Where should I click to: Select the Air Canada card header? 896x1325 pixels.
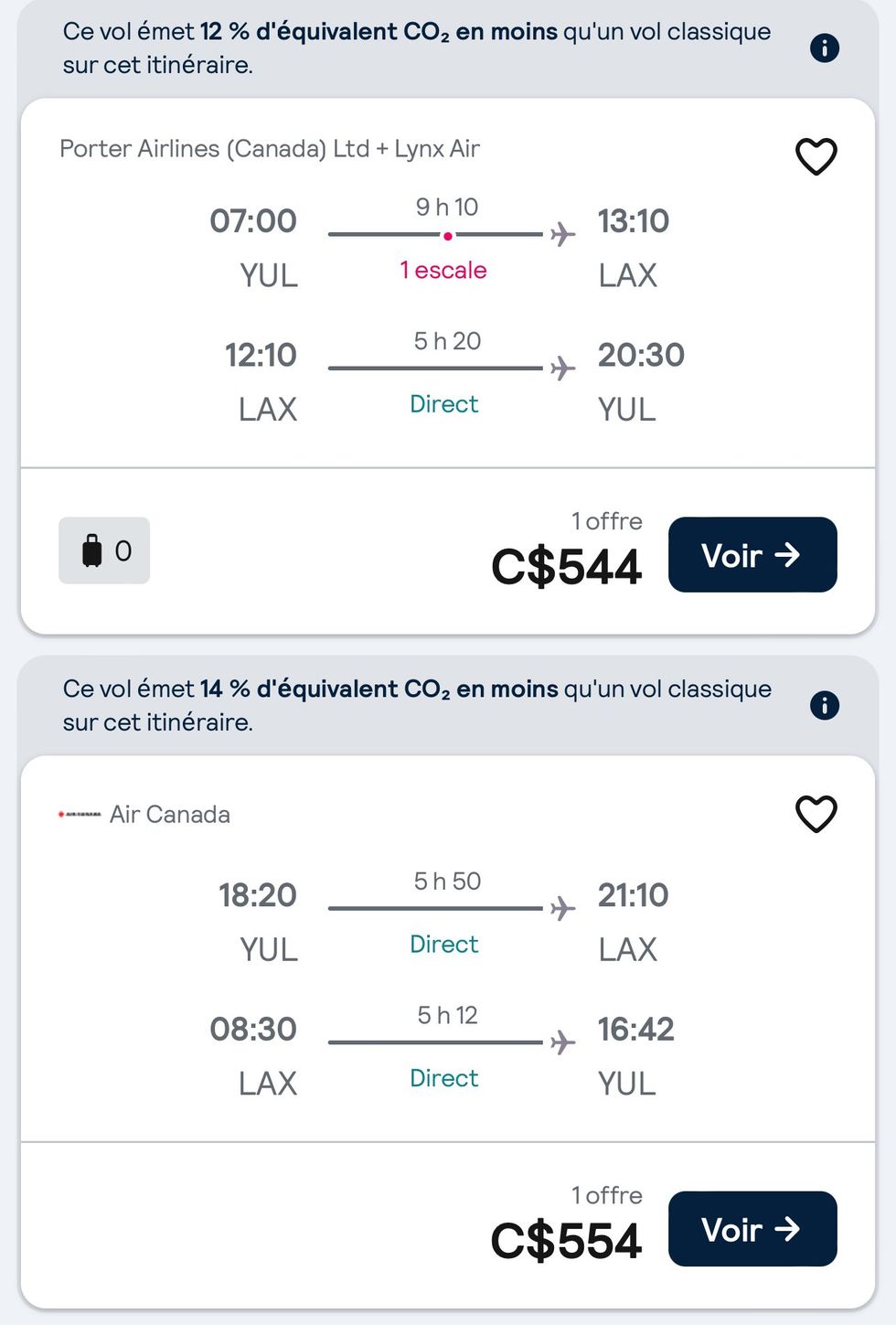[x=169, y=814]
